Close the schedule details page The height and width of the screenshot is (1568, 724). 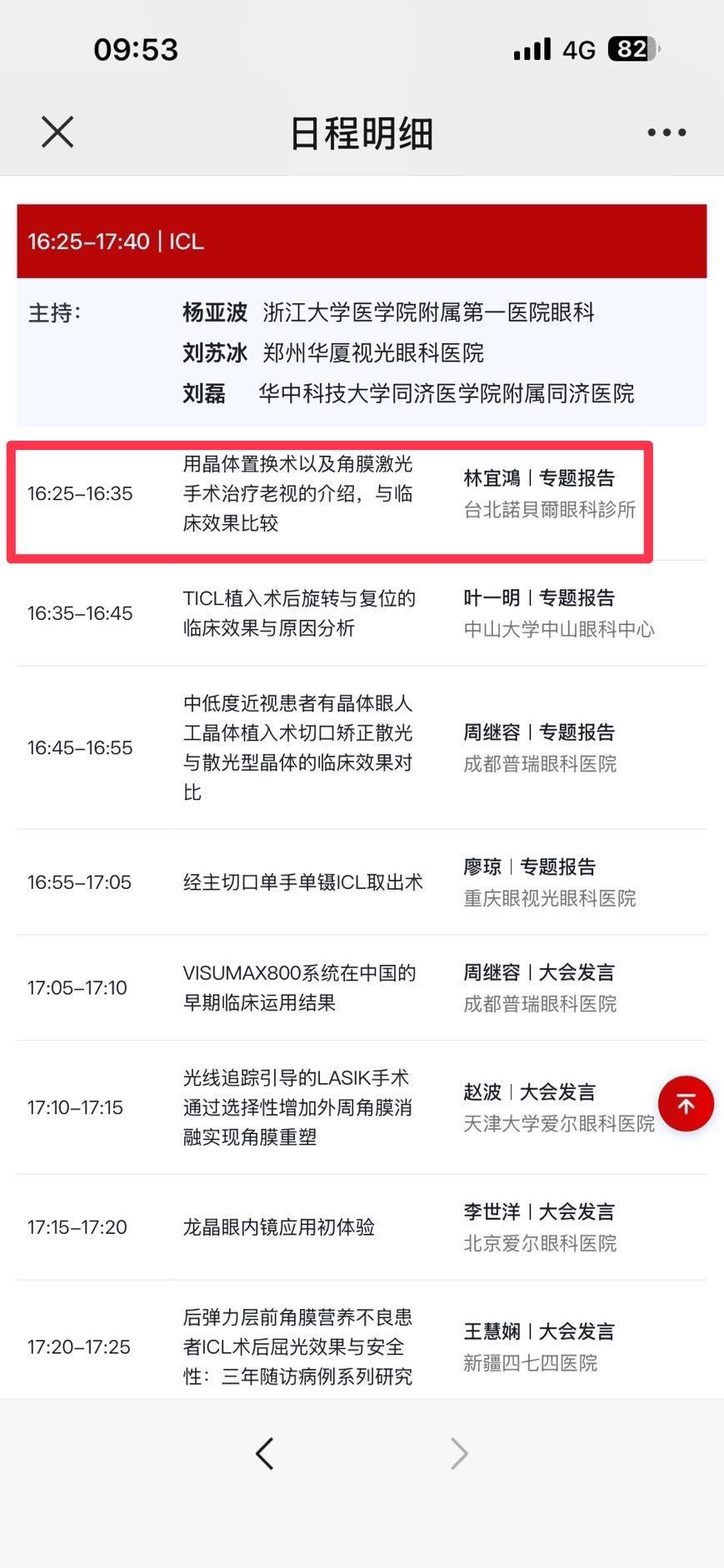[x=57, y=132]
